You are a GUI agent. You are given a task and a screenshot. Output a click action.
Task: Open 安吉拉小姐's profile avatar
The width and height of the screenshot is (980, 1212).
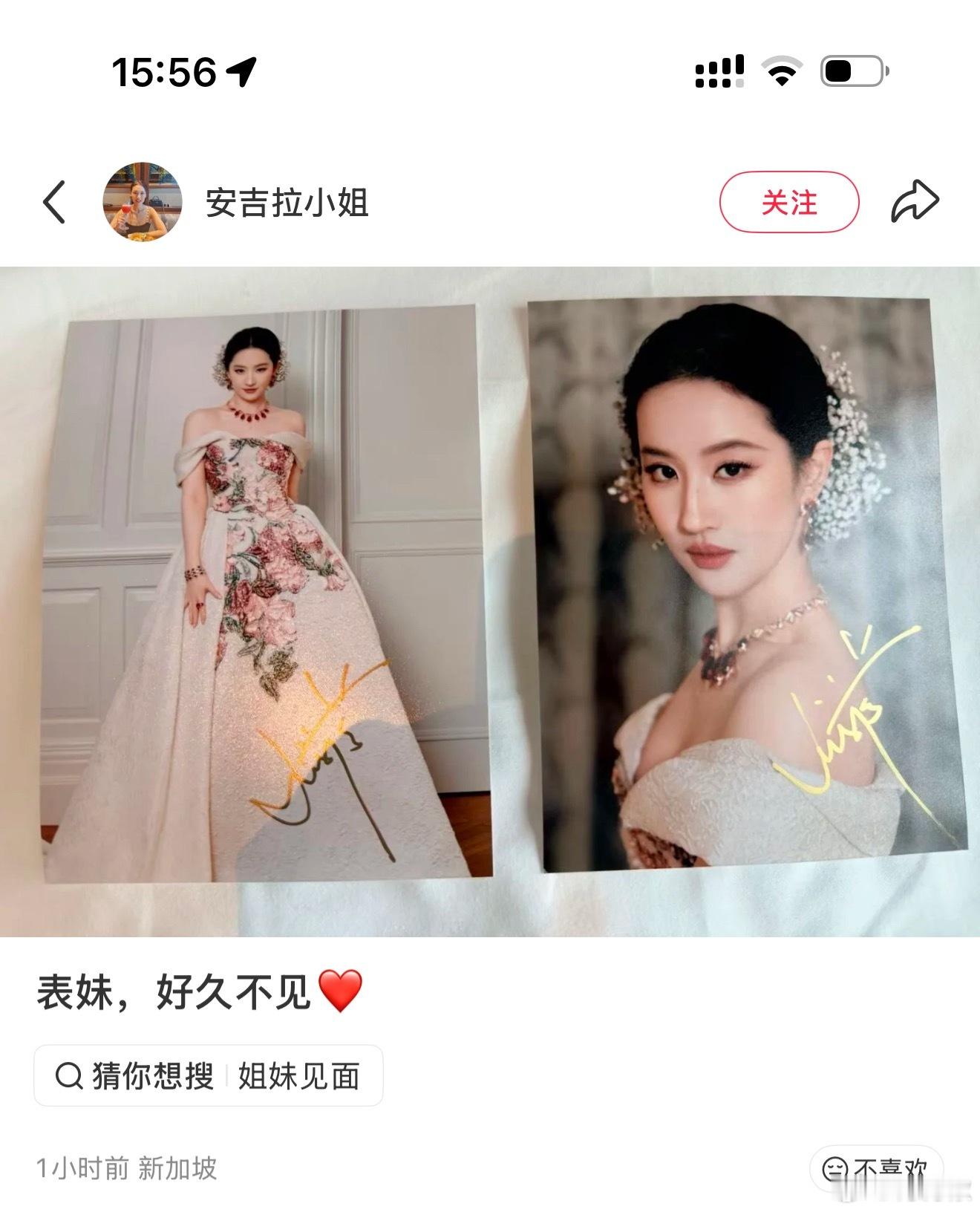143,201
